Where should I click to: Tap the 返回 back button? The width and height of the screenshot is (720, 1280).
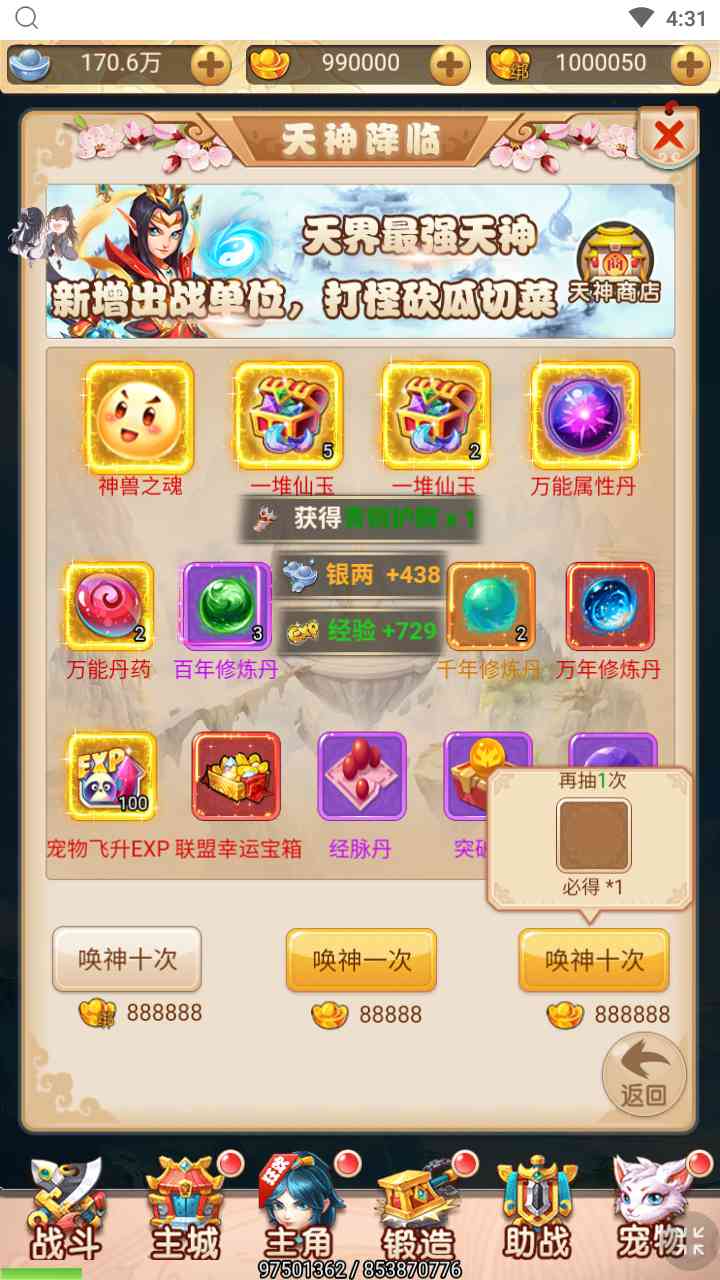[644, 1075]
